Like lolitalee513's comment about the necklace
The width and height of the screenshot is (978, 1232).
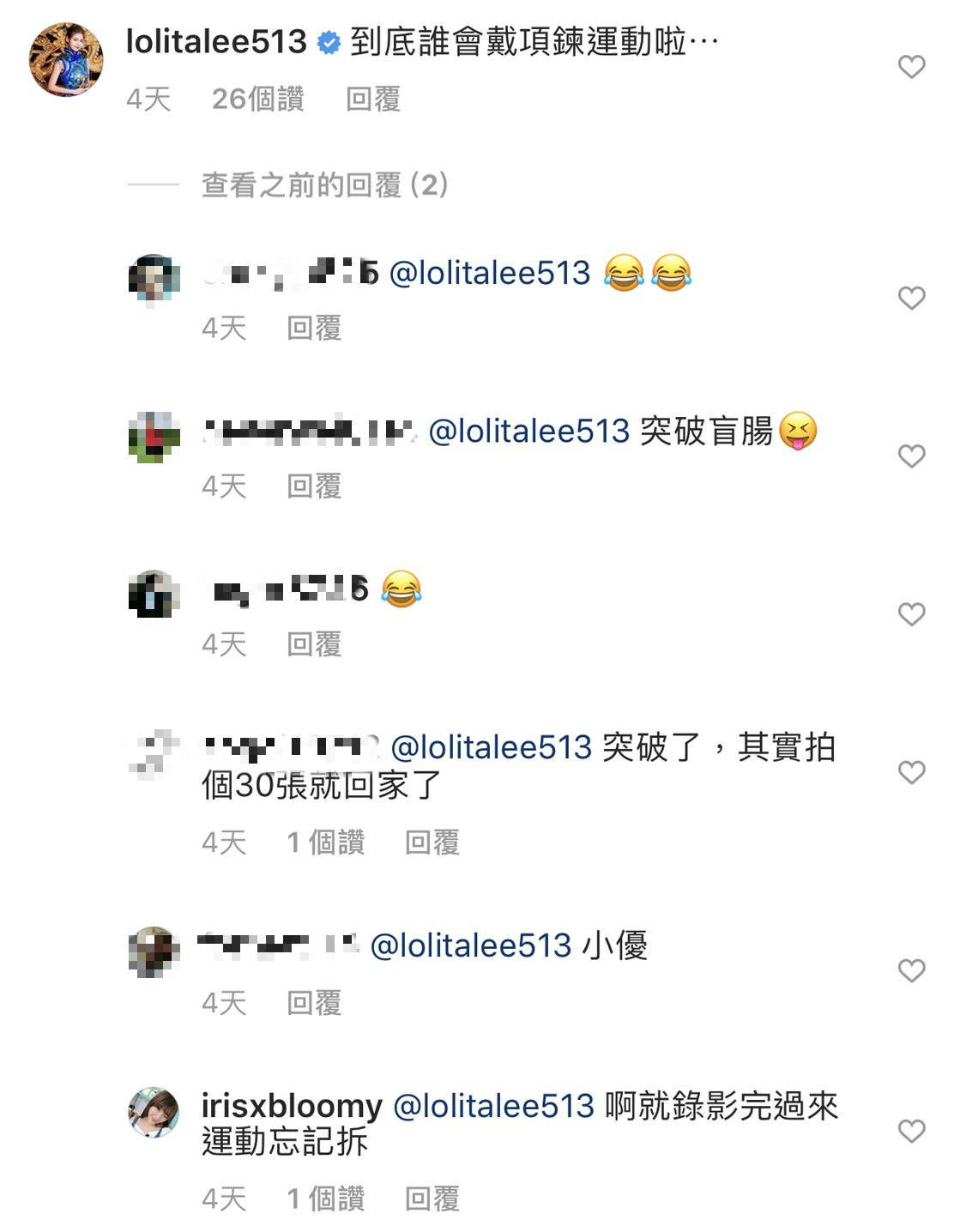tap(911, 67)
